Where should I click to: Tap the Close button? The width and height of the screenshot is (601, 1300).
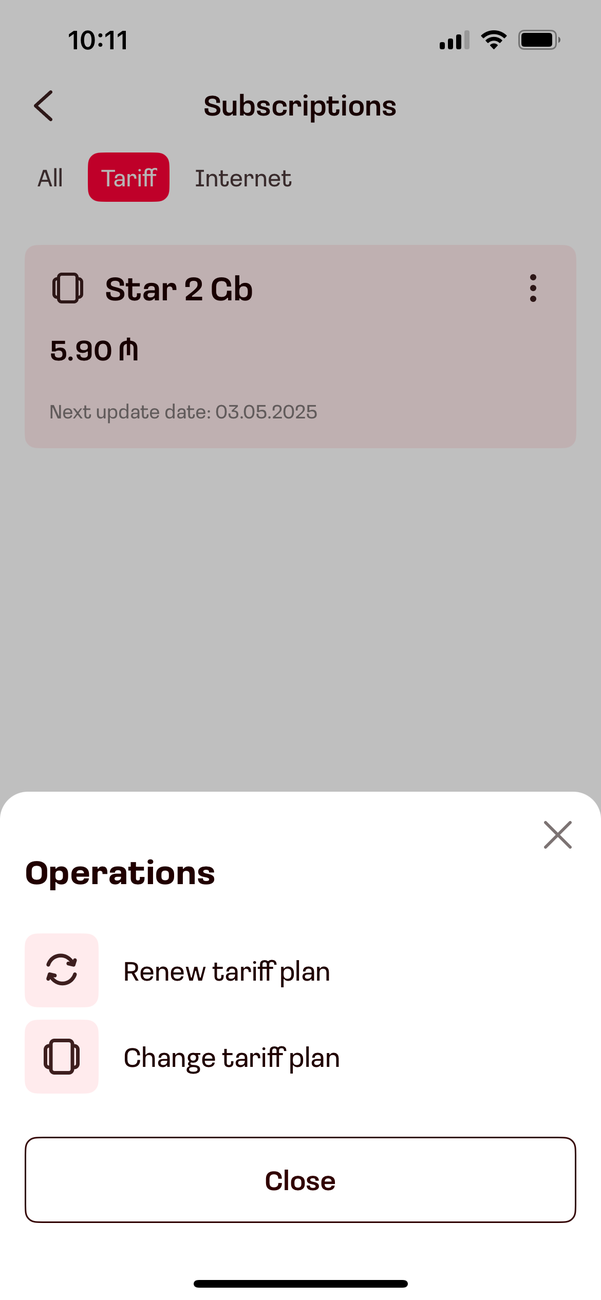click(x=300, y=1180)
